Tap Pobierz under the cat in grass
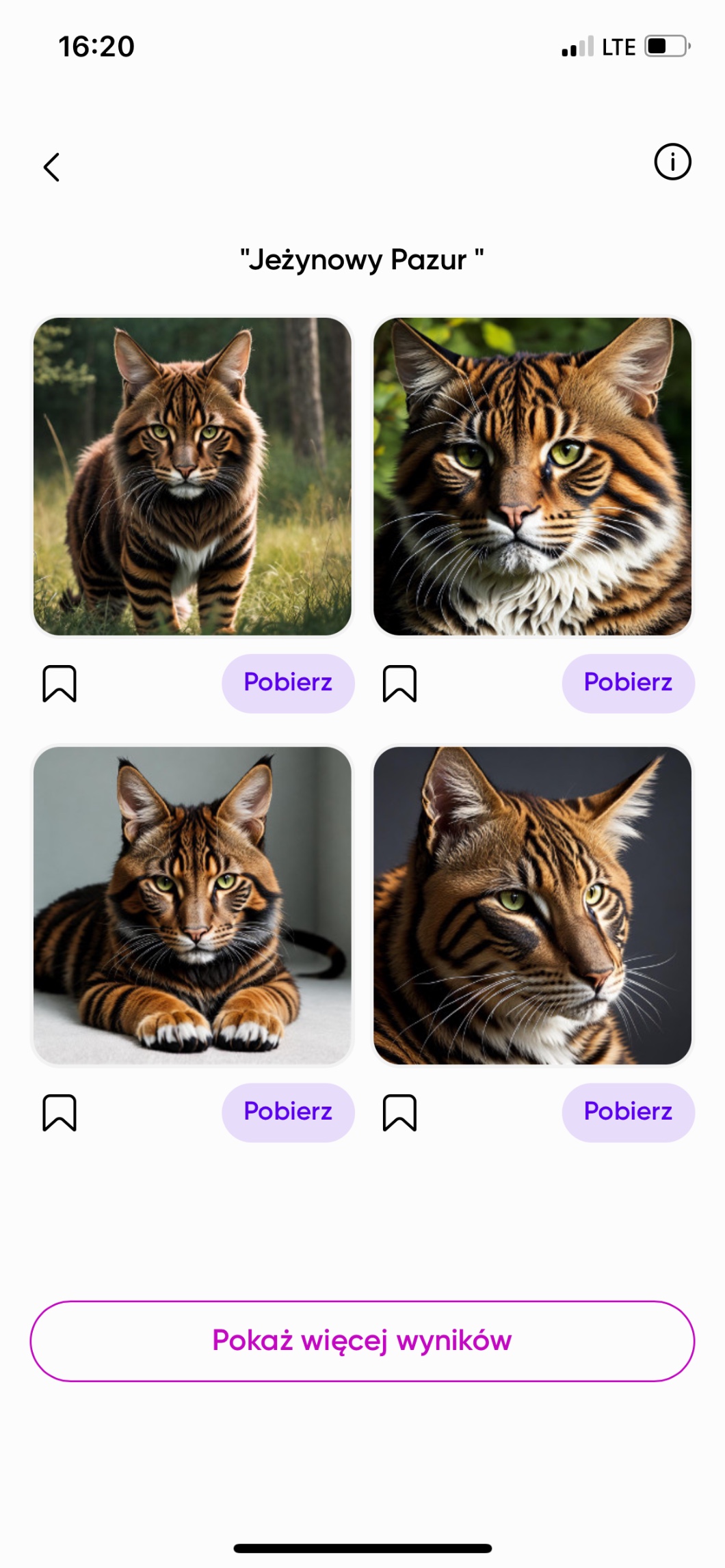 click(x=288, y=683)
